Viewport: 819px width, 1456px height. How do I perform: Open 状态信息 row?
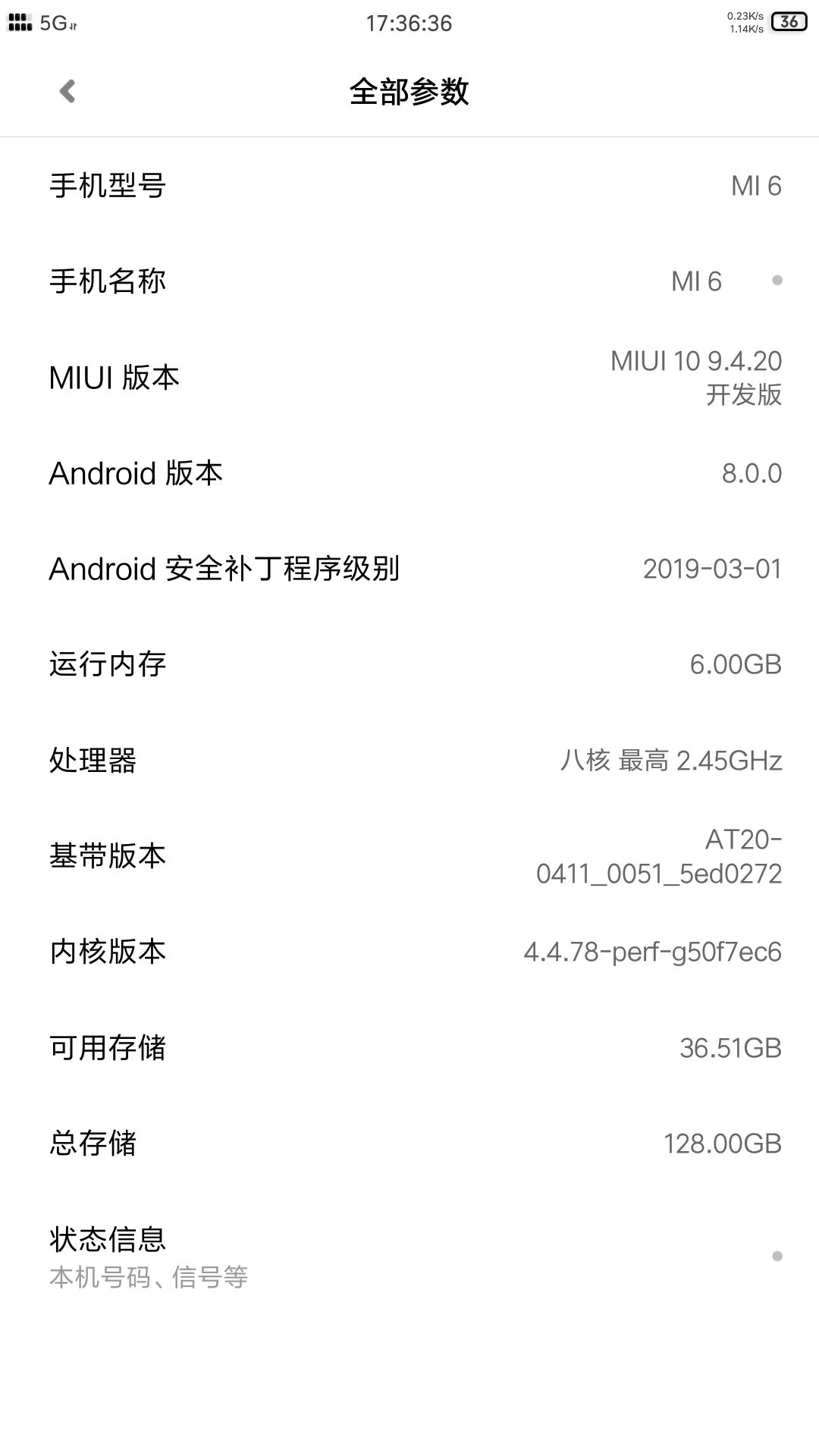click(x=409, y=1257)
